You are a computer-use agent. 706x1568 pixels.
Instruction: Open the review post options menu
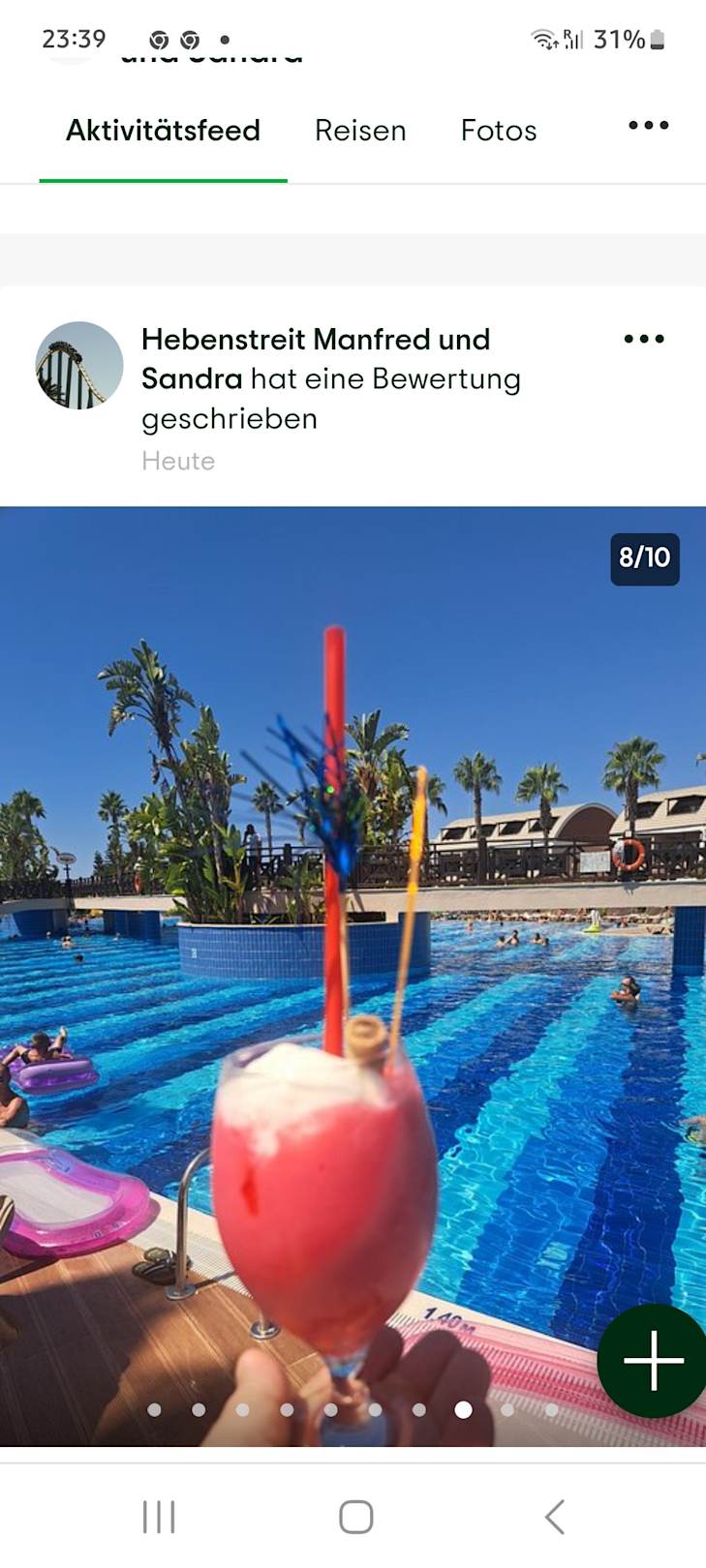coord(644,339)
